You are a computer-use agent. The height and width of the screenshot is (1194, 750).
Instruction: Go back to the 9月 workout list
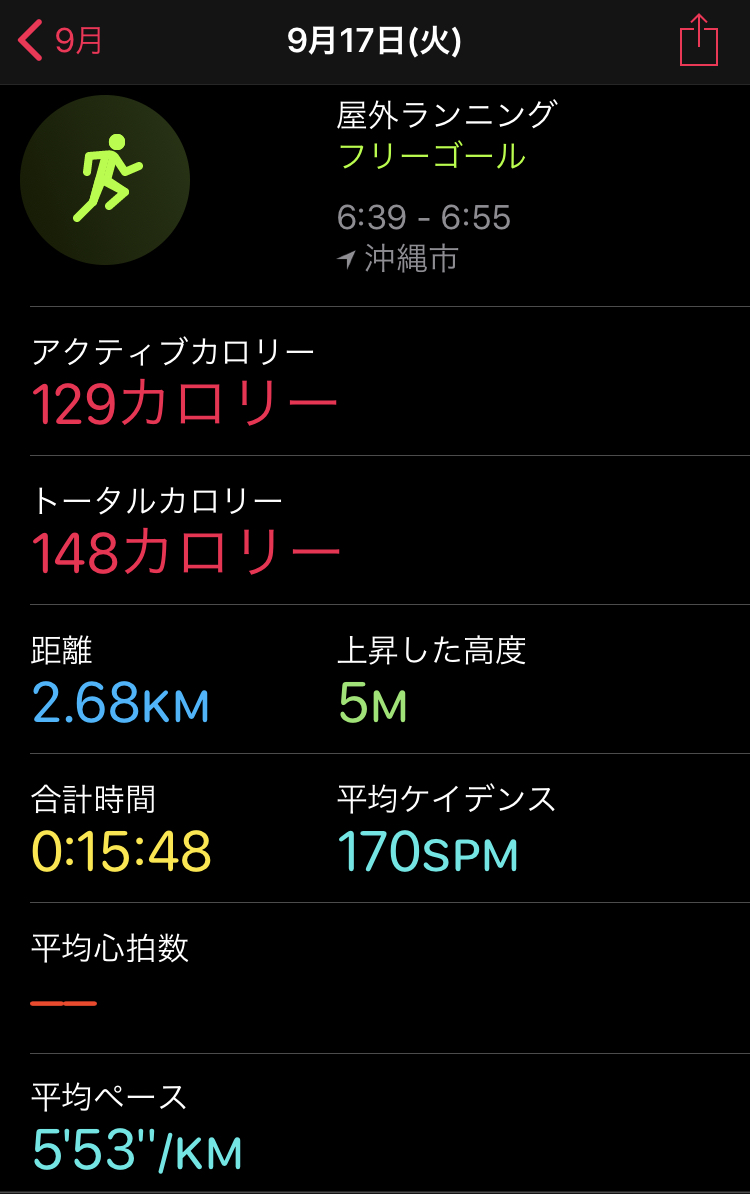tap(60, 41)
